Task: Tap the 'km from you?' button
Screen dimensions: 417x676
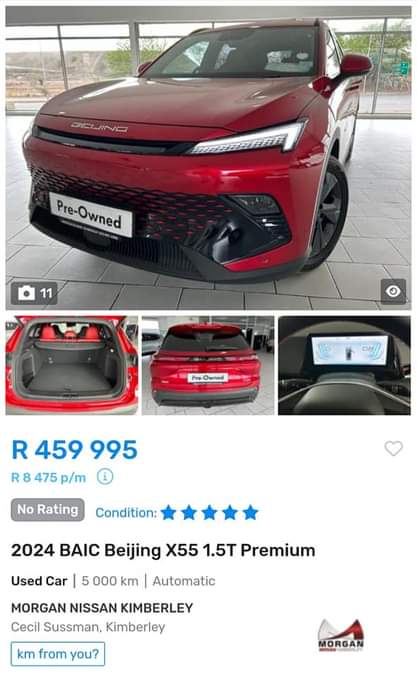Action: coord(58,654)
